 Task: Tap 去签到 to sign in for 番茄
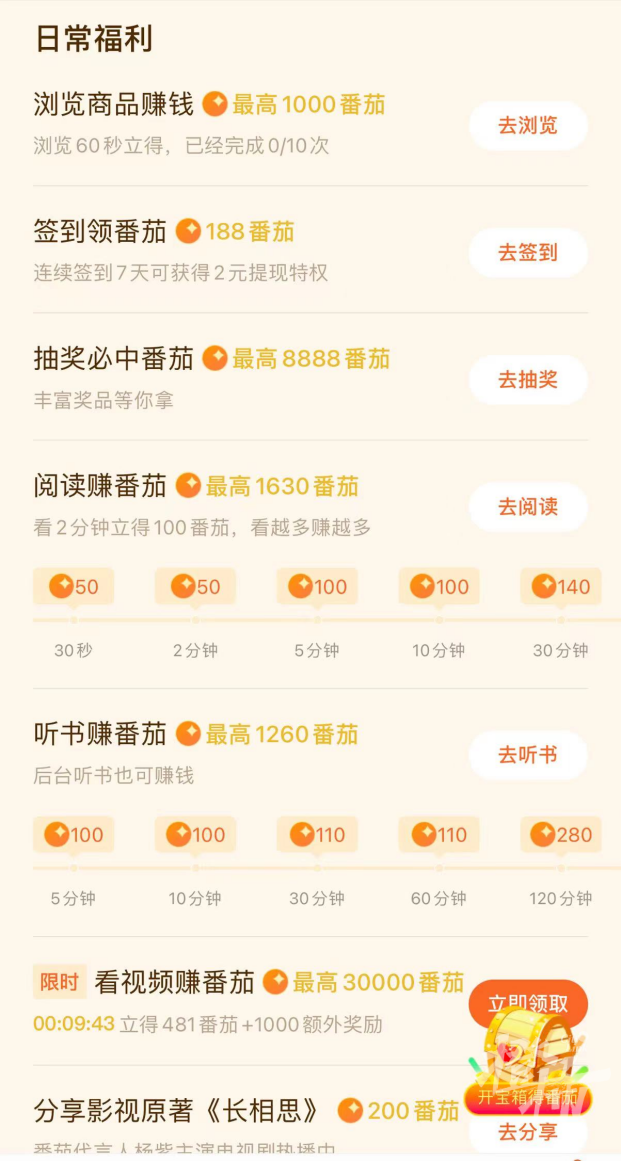[528, 253]
